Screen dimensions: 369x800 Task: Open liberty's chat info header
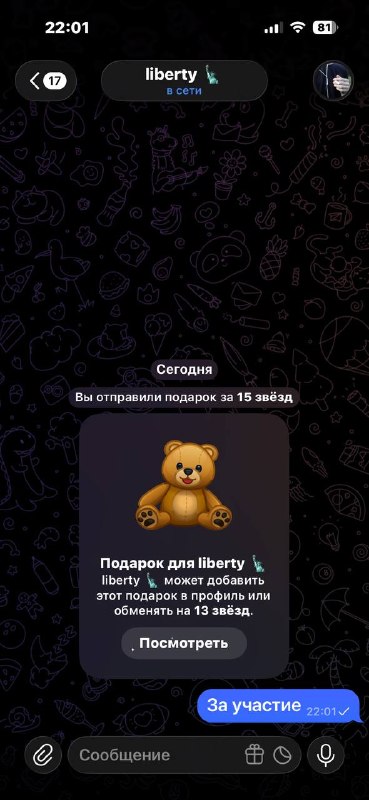coord(184,81)
